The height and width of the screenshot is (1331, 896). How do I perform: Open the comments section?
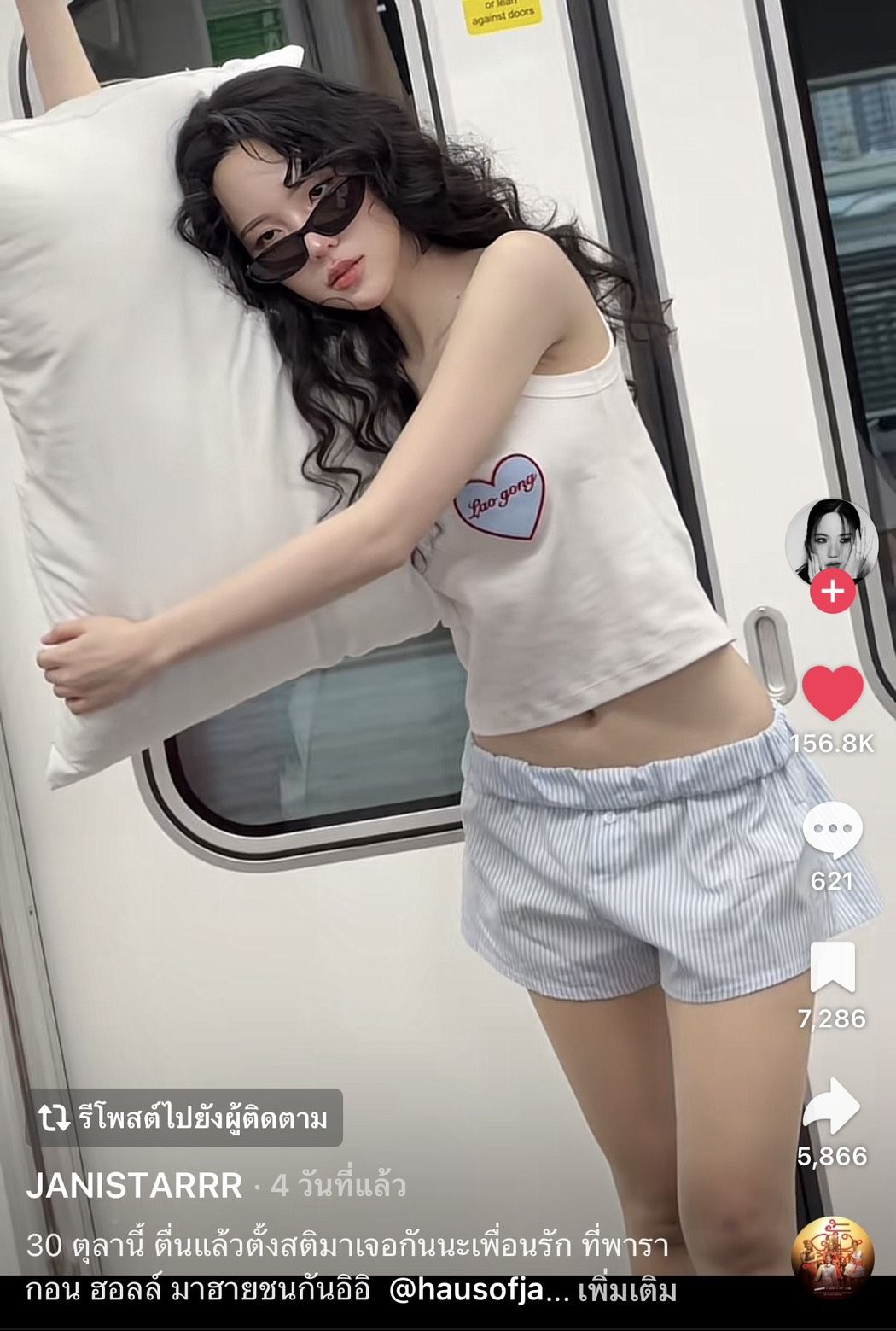pyautogui.click(x=832, y=830)
